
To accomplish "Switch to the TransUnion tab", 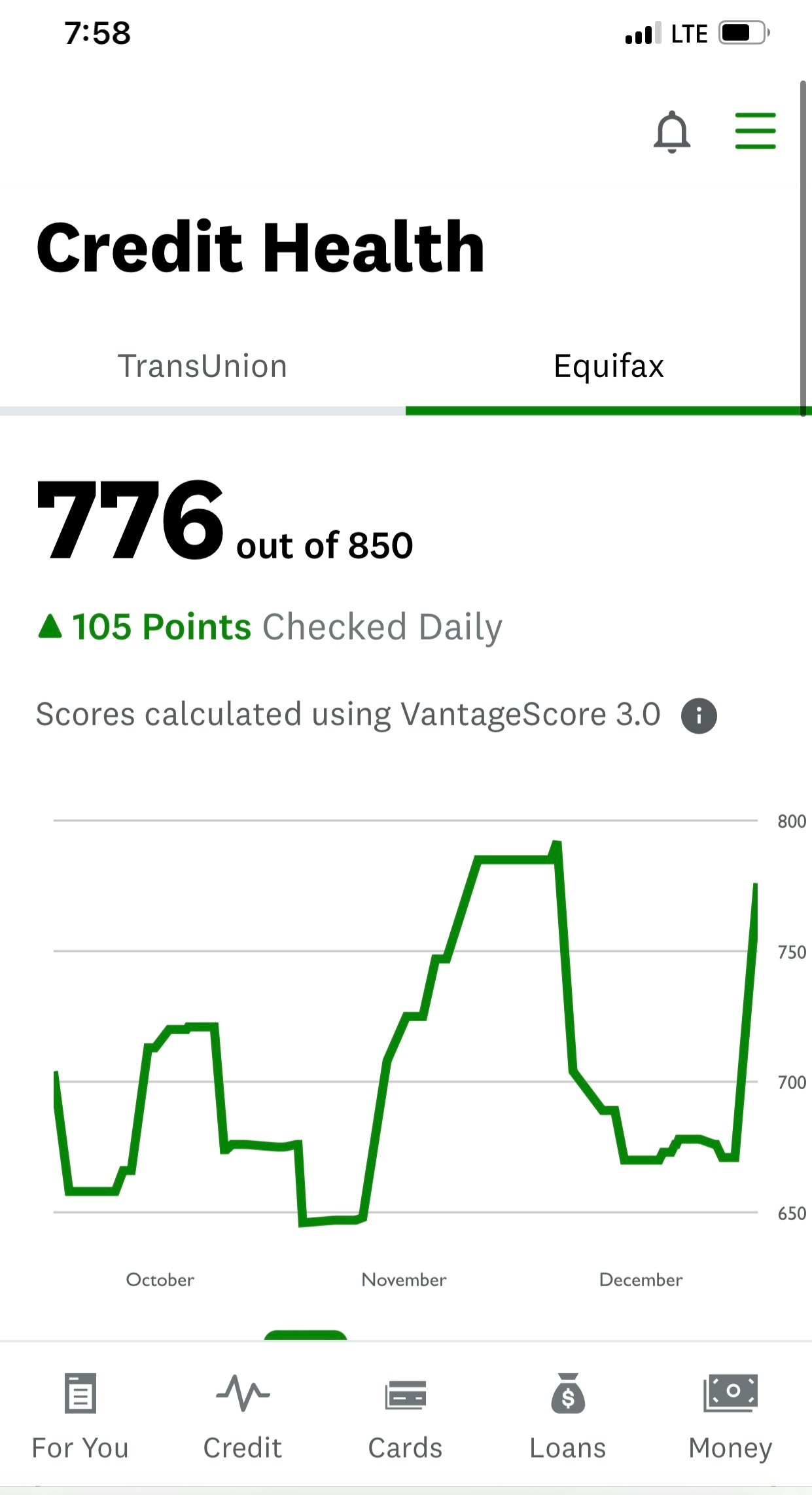I will 202,367.
